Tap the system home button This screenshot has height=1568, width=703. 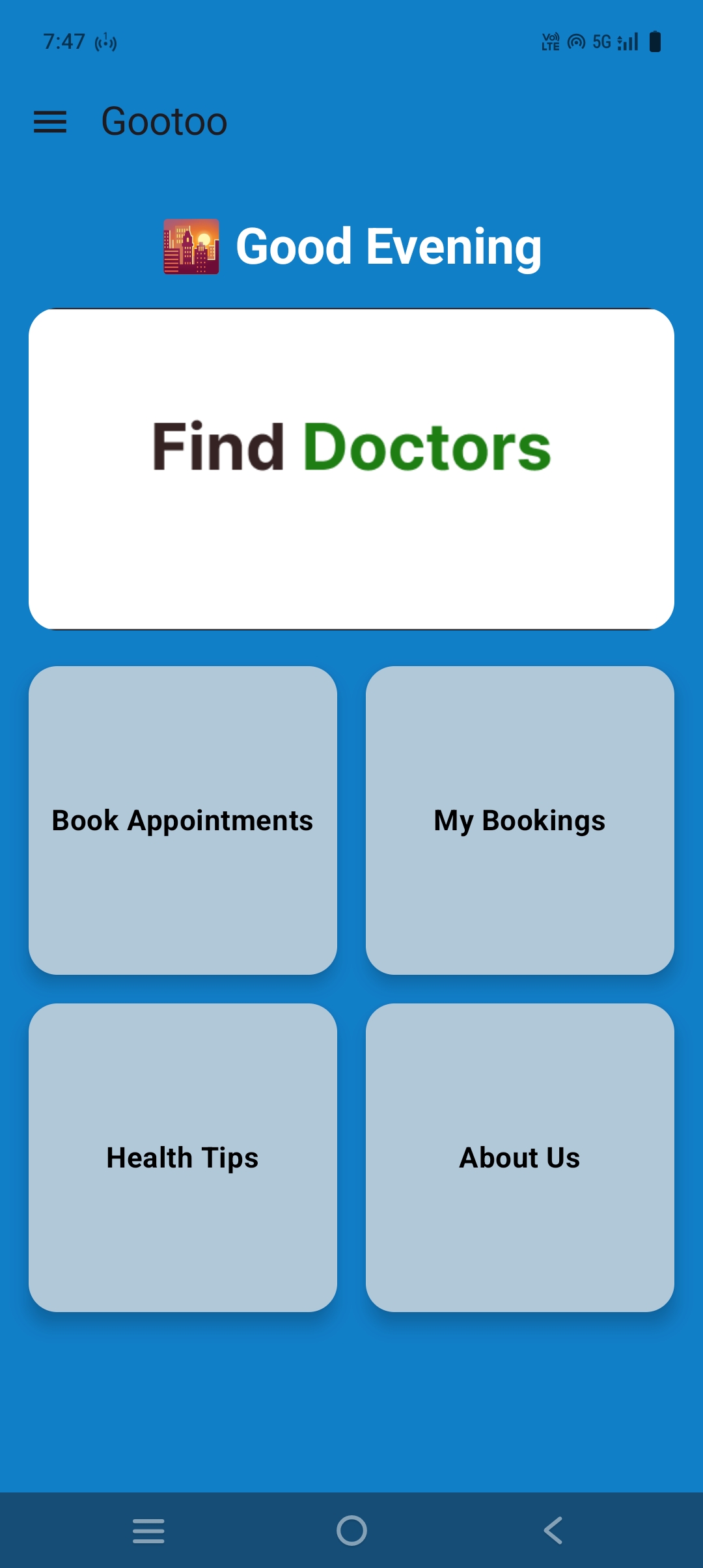click(x=351, y=1530)
